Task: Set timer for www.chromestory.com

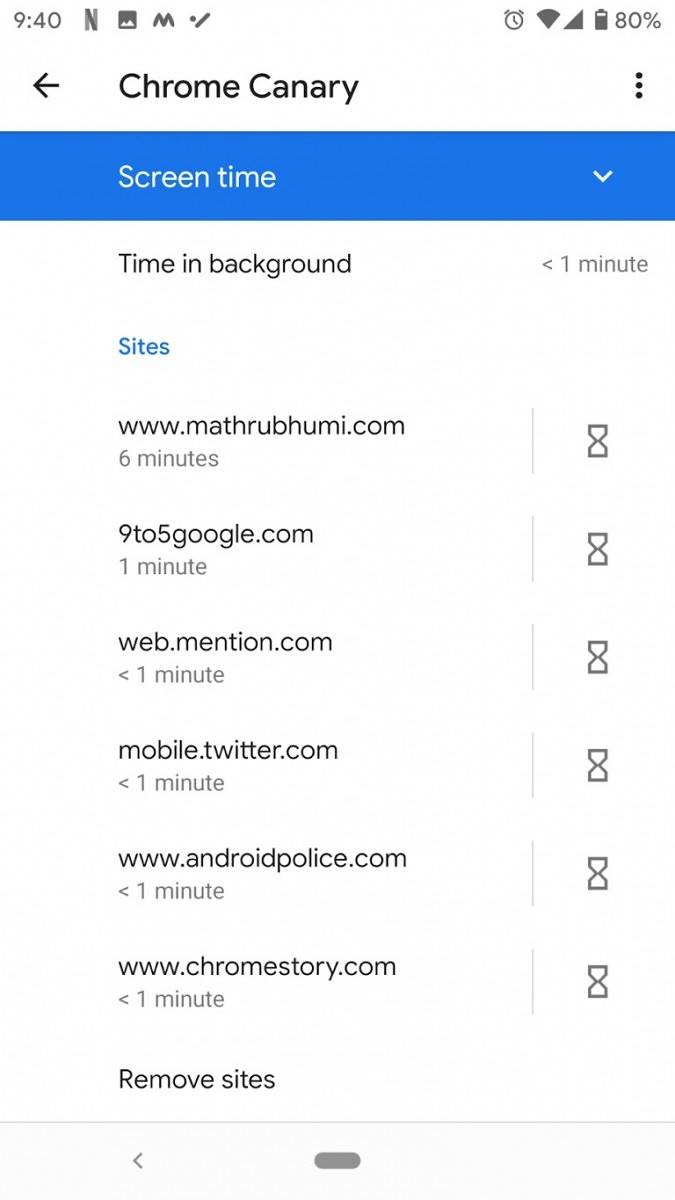Action: 597,982
